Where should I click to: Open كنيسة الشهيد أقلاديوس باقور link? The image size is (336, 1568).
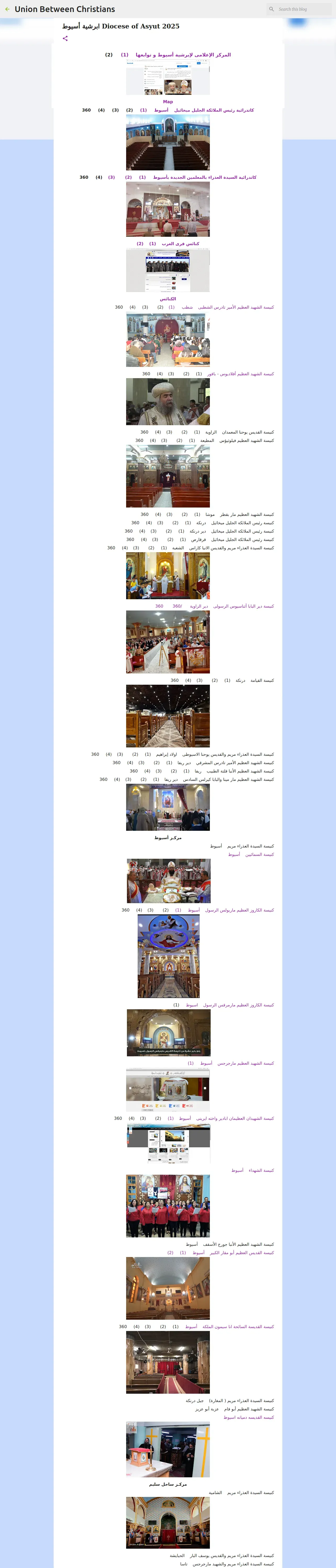point(240,374)
